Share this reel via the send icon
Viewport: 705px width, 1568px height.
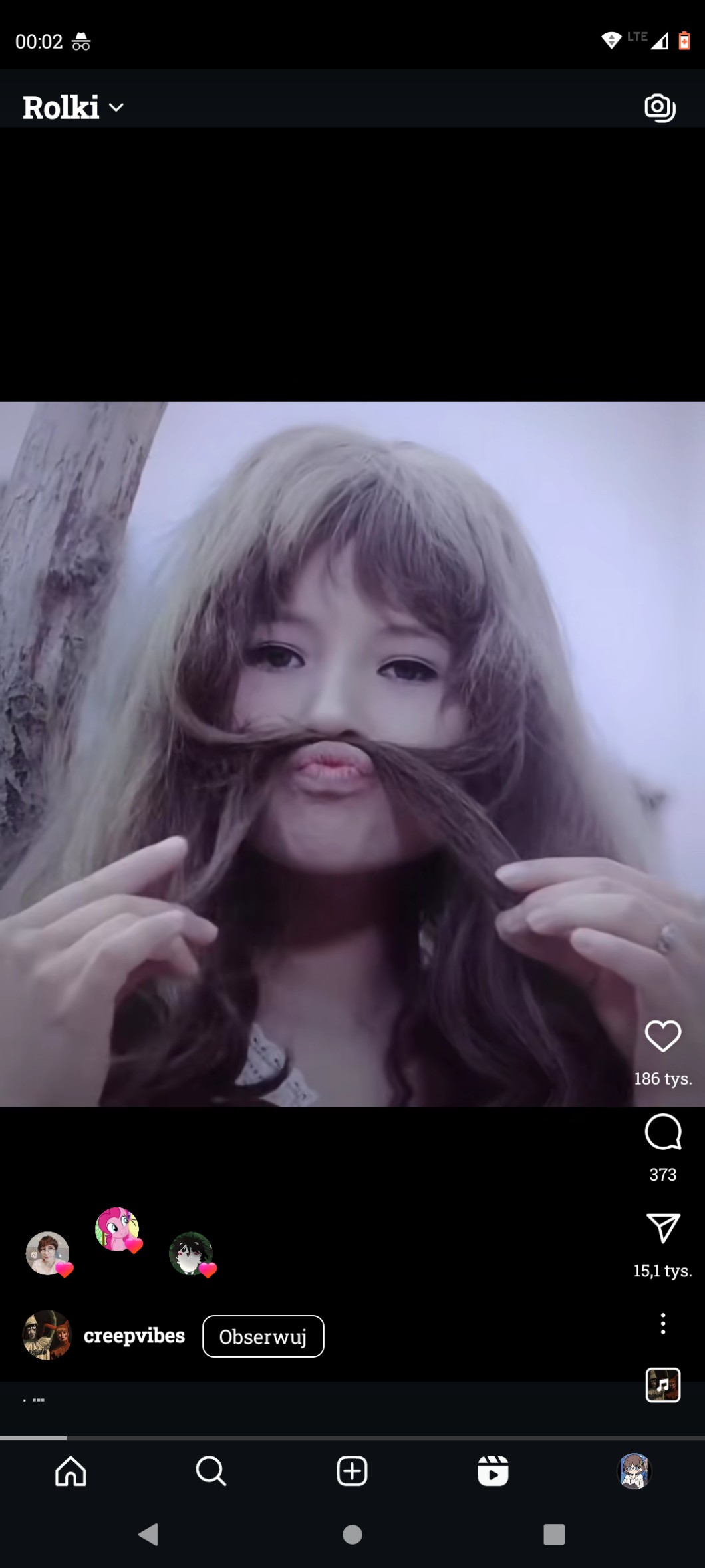tap(662, 1228)
